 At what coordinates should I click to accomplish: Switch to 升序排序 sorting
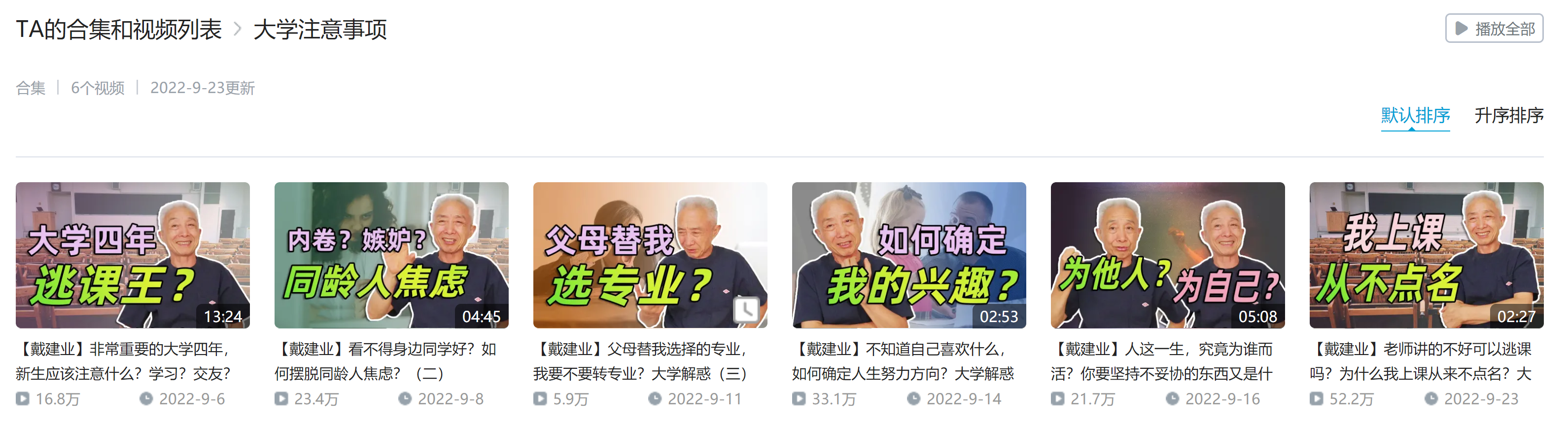coord(1508,116)
